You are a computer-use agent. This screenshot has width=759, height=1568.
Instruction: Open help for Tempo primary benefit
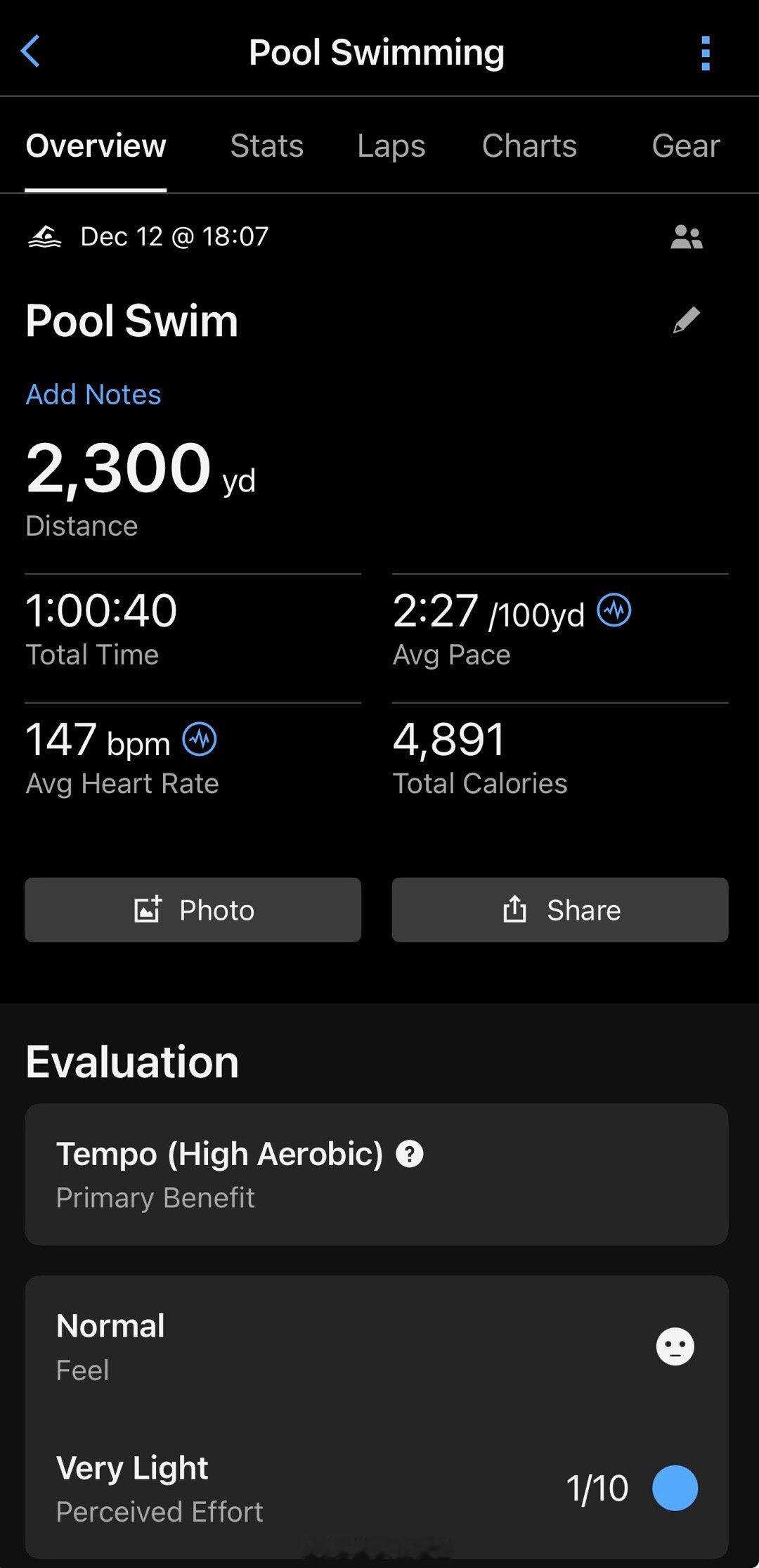point(410,1155)
